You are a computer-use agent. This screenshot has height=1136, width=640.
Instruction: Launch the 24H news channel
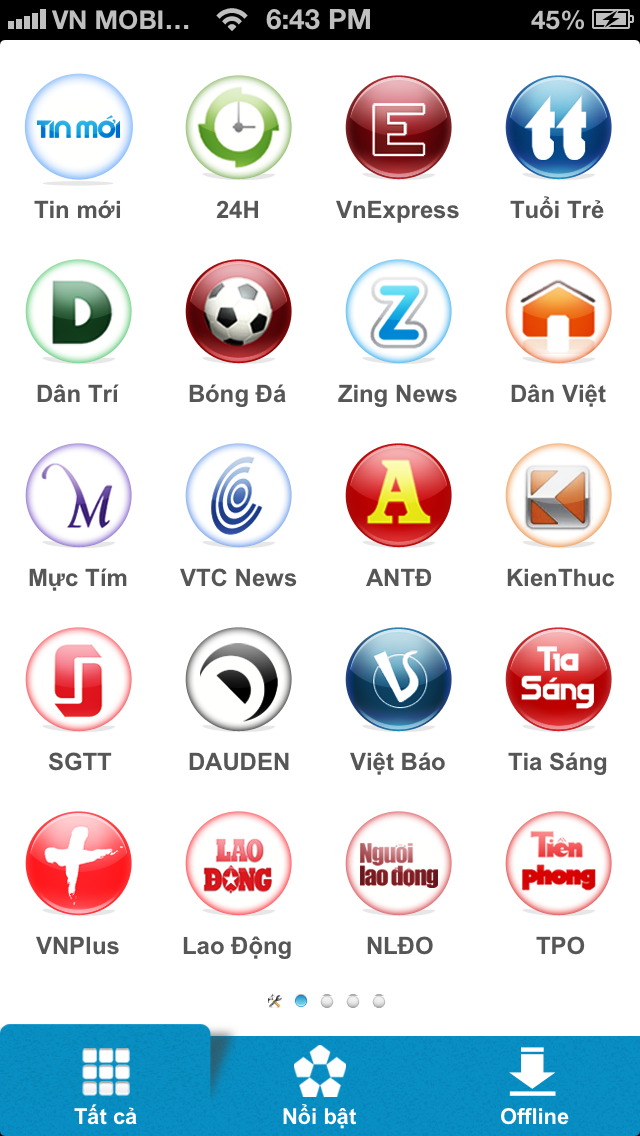[x=238, y=127]
